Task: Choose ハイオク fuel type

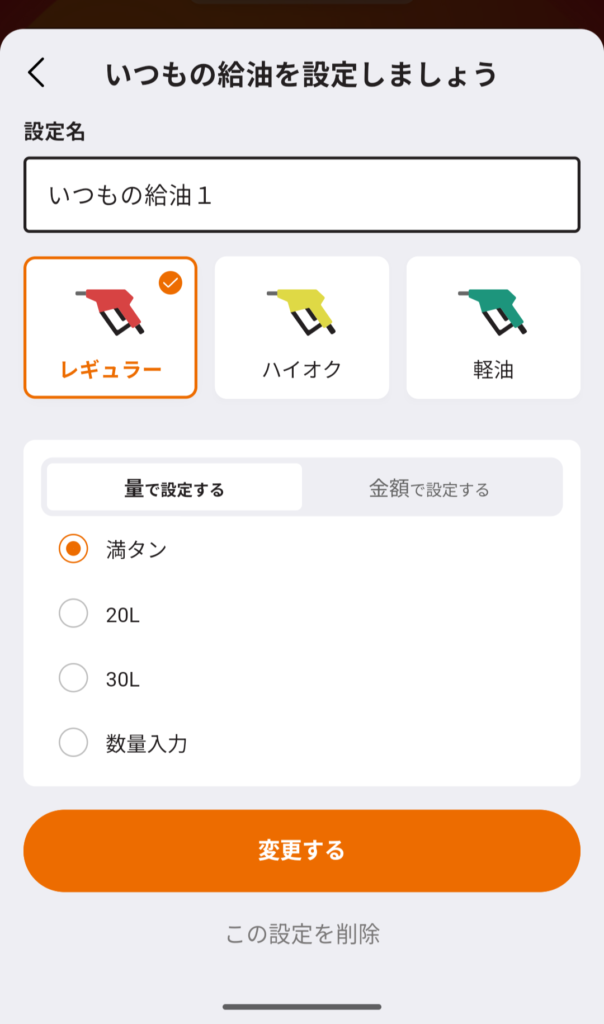Action: click(x=302, y=328)
